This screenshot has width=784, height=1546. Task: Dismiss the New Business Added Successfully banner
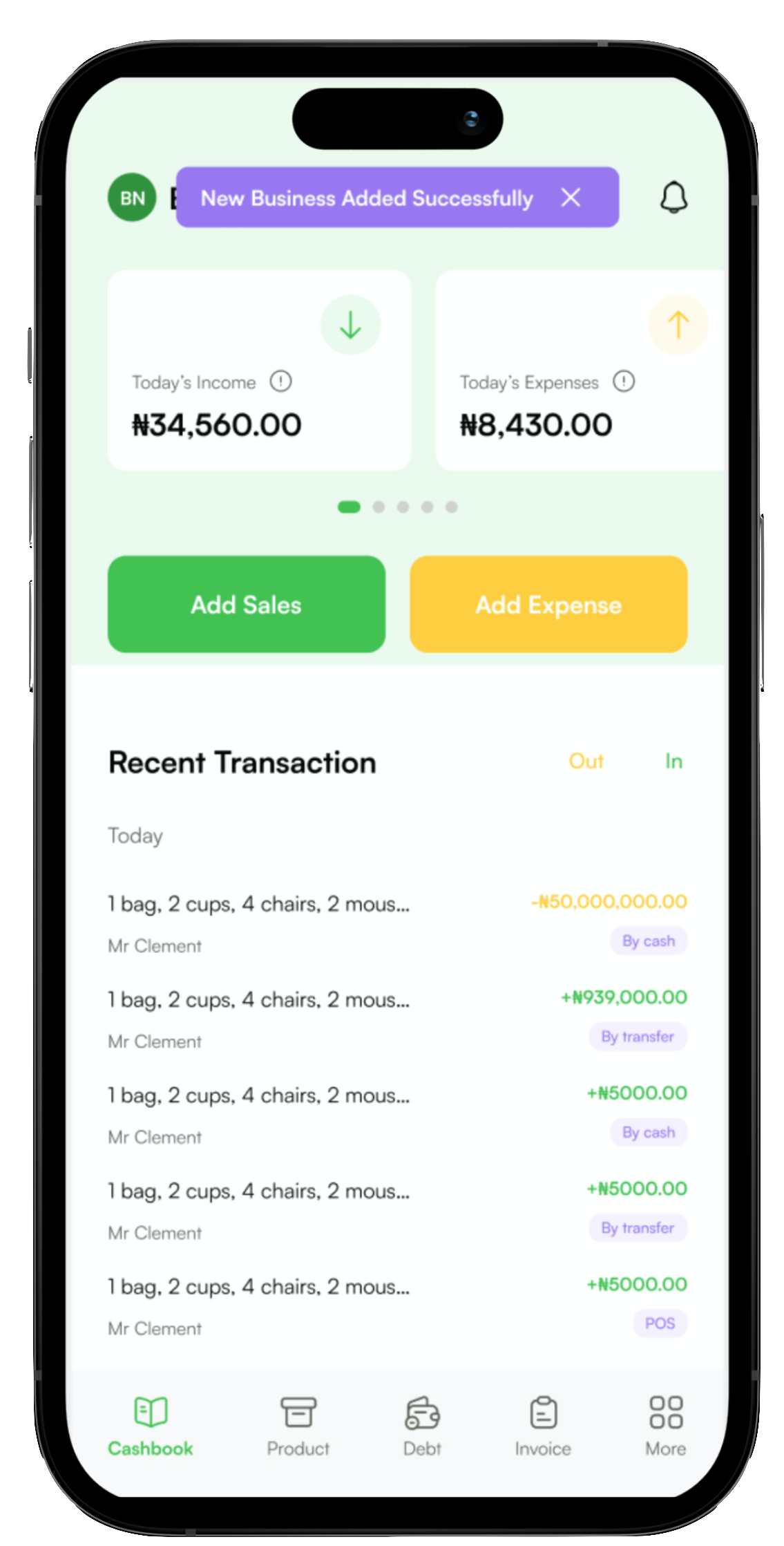[571, 198]
